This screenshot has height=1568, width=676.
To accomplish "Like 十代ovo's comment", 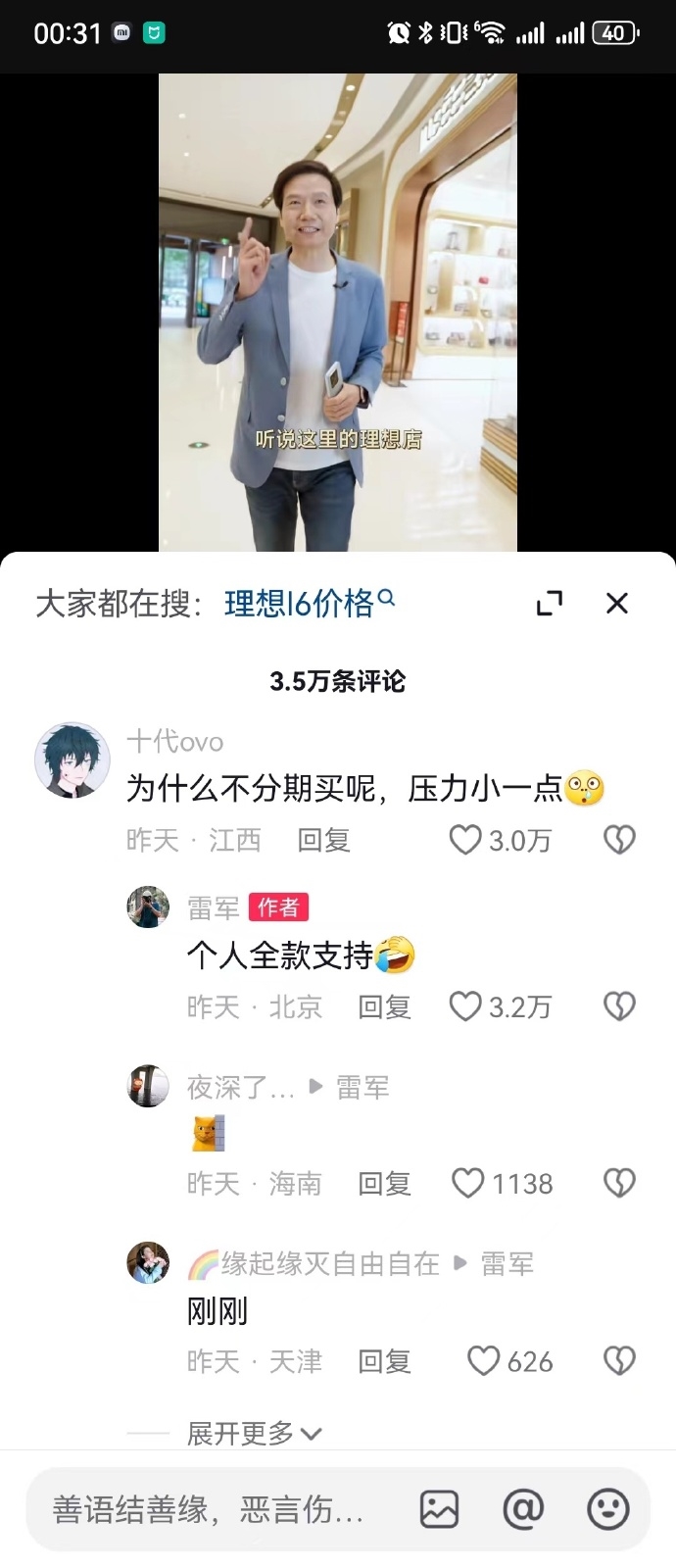I will tap(465, 840).
